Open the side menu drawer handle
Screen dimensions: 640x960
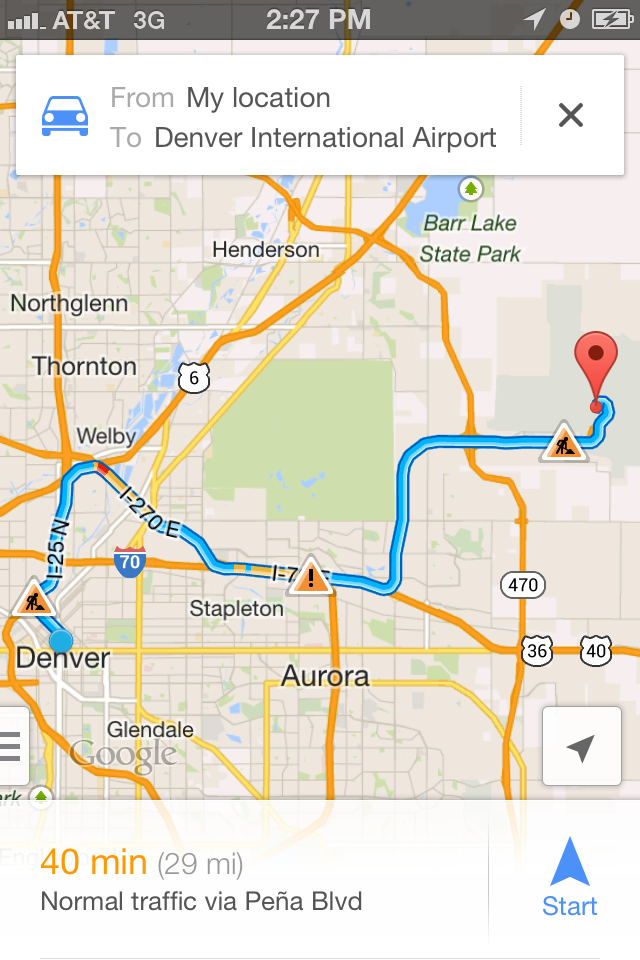tap(12, 745)
